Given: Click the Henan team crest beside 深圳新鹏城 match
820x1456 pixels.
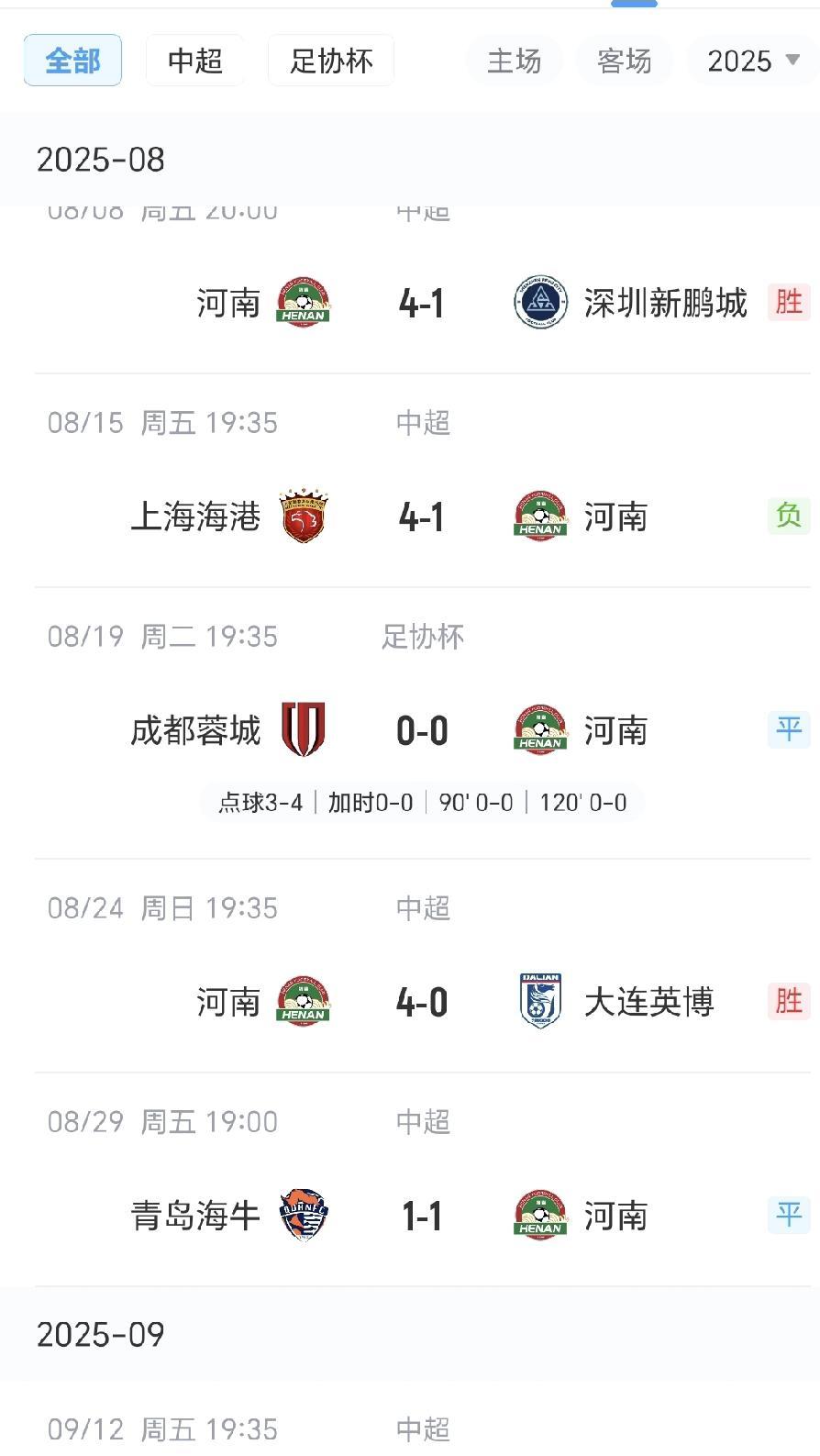Looking at the screenshot, I should (303, 303).
